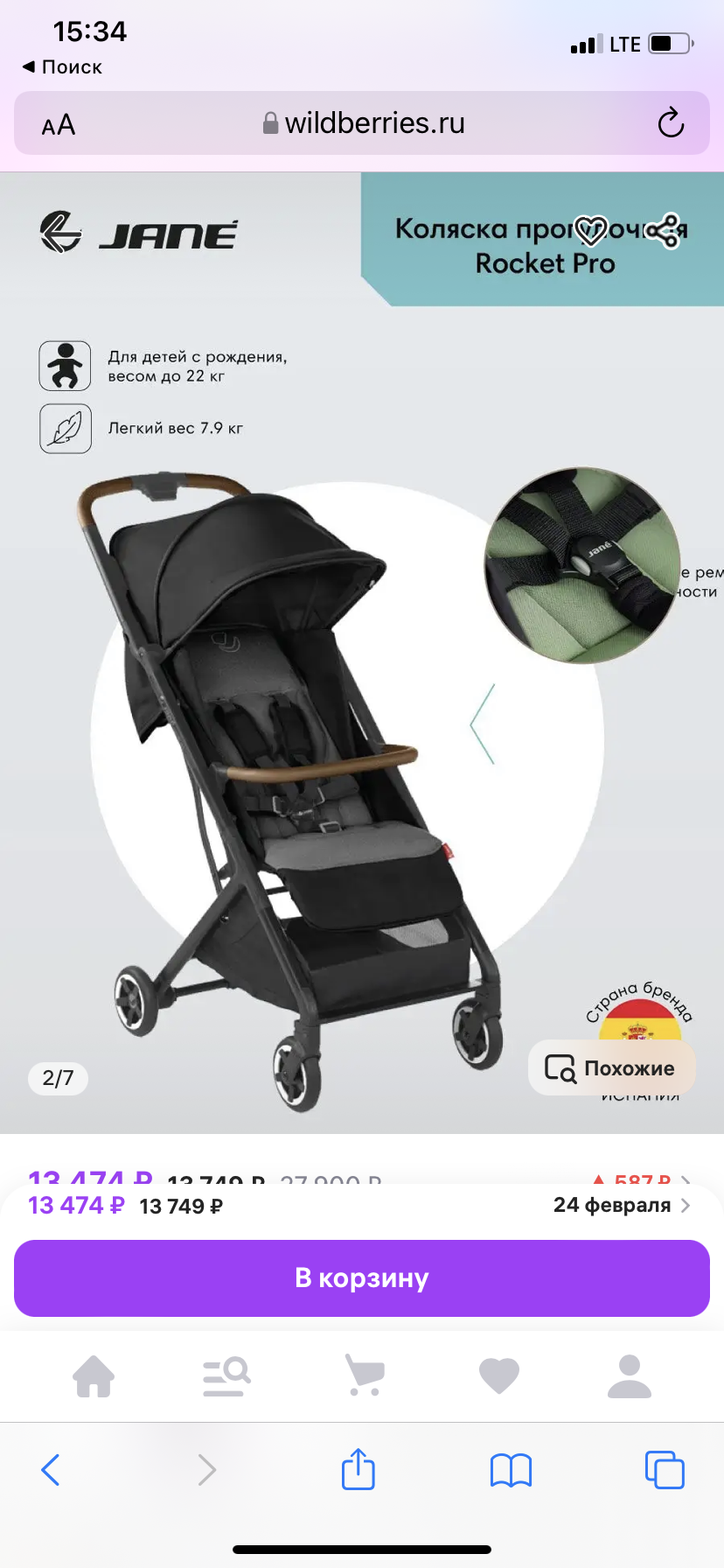Open Safari bookmarks

tap(511, 1470)
